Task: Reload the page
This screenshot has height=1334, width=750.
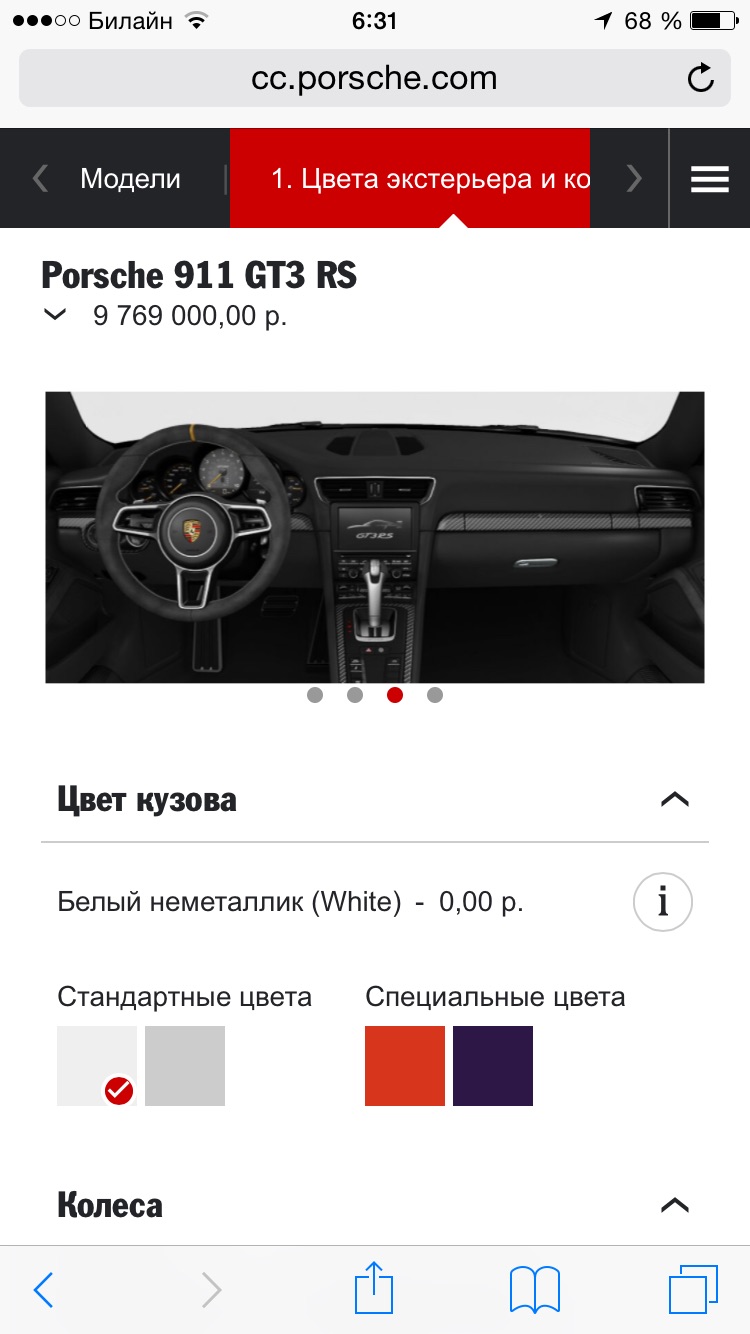Action: click(x=701, y=78)
